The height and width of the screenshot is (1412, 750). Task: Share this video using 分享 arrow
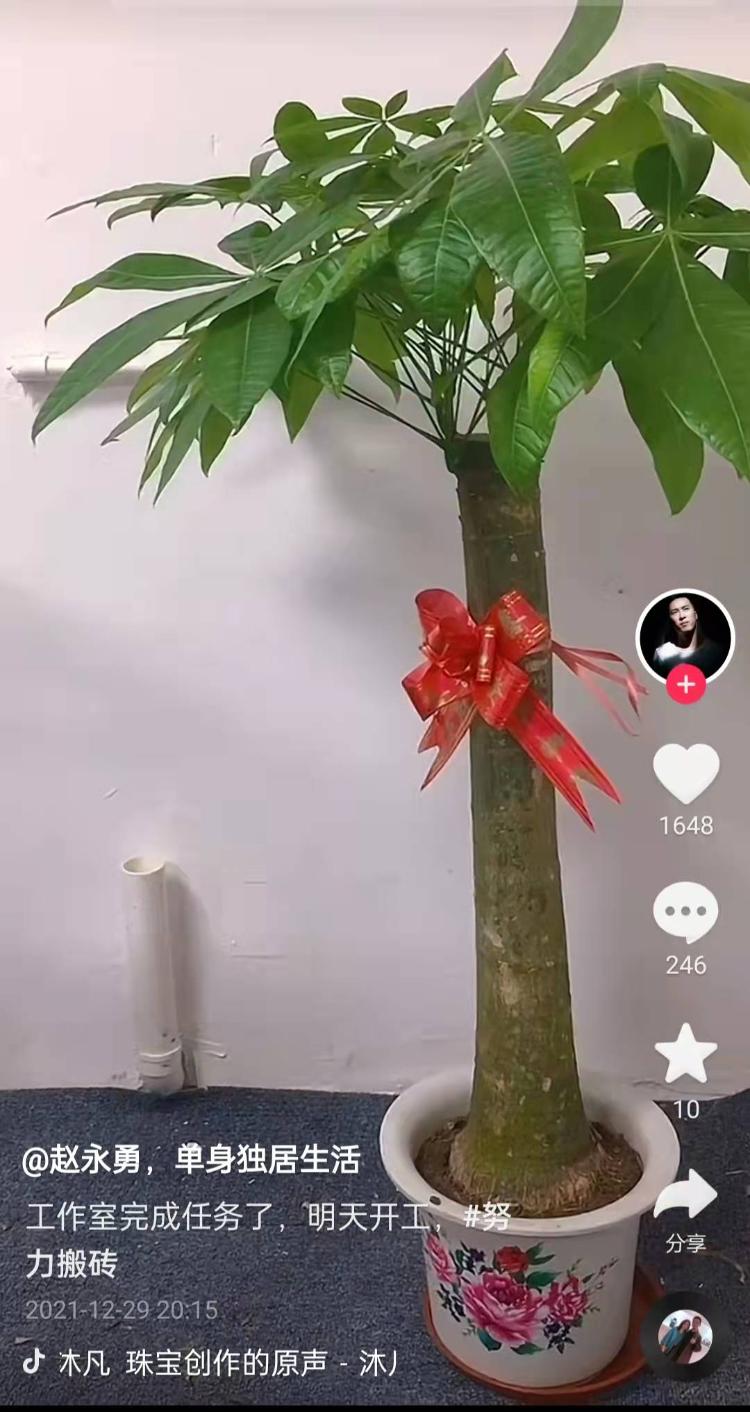[x=686, y=1196]
